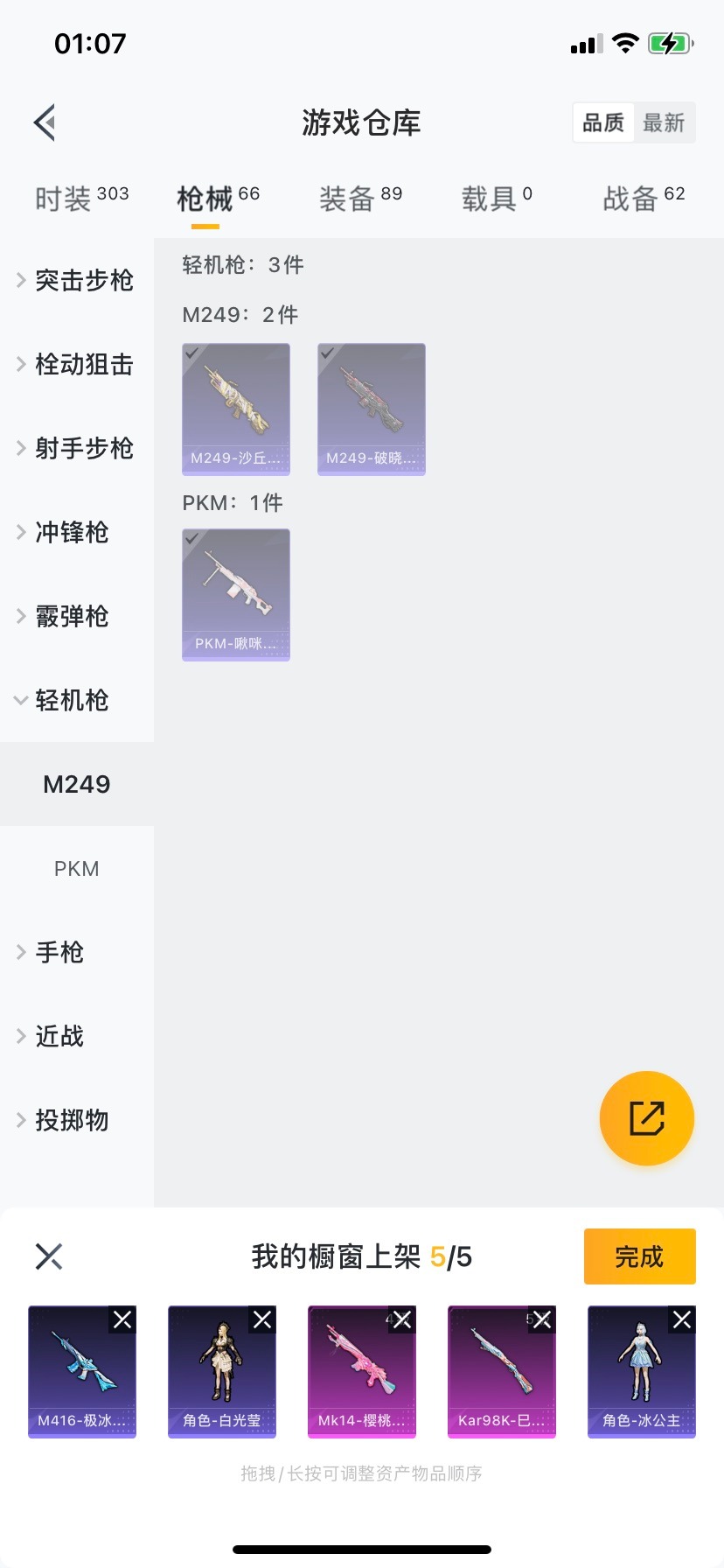
Task: Select the M249-沙丘 weapon skin
Action: pyautogui.click(x=236, y=409)
